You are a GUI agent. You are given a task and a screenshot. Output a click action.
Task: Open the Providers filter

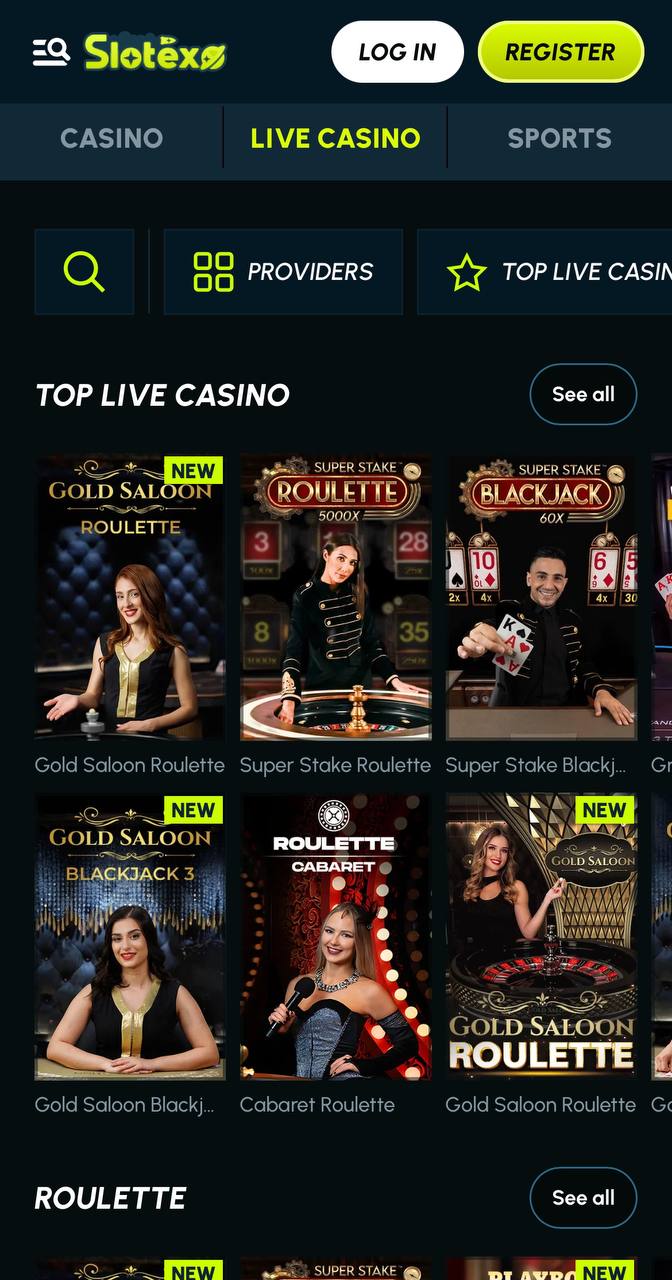click(x=283, y=271)
